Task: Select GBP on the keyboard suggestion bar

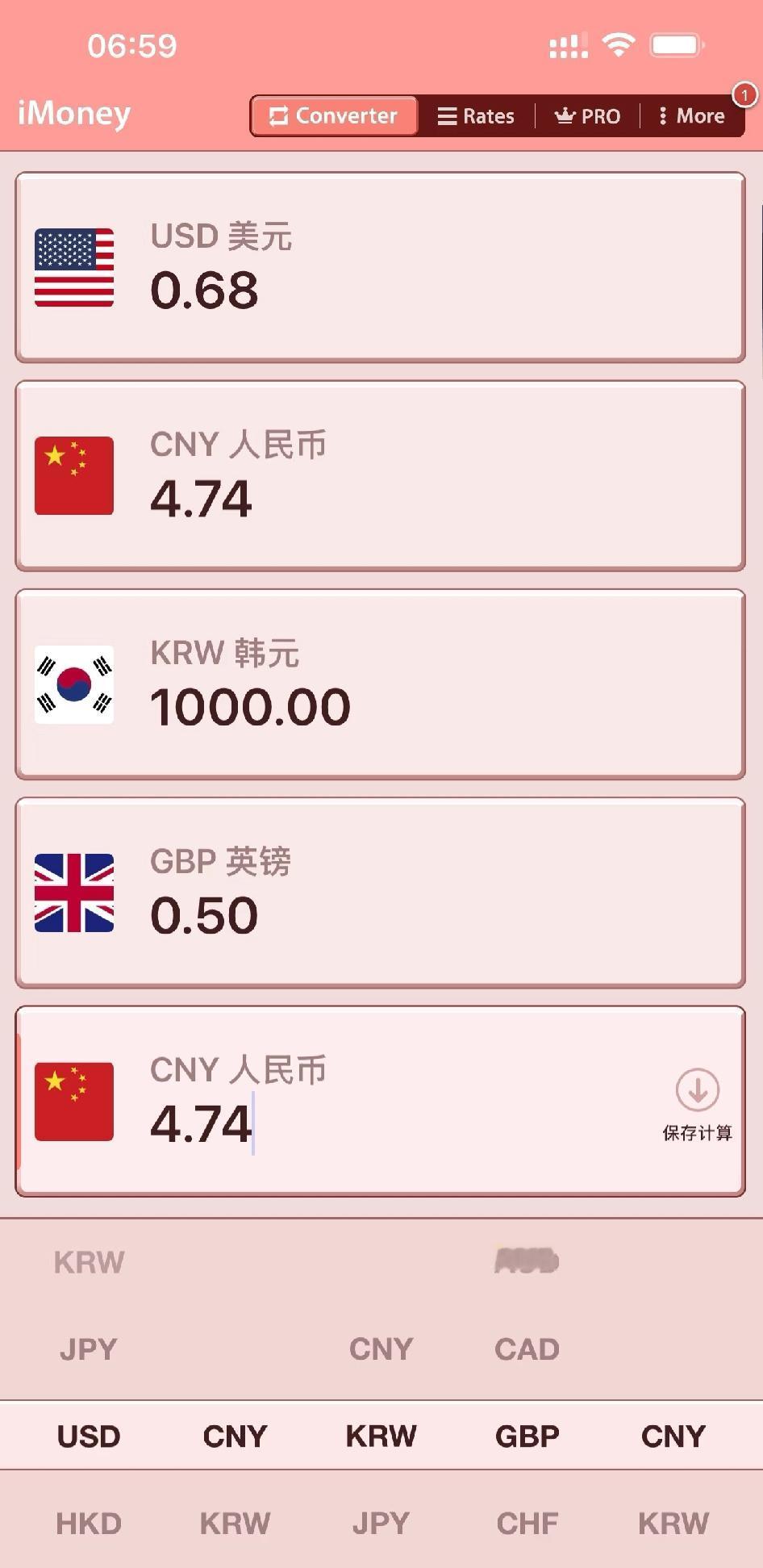Action: [526, 1436]
